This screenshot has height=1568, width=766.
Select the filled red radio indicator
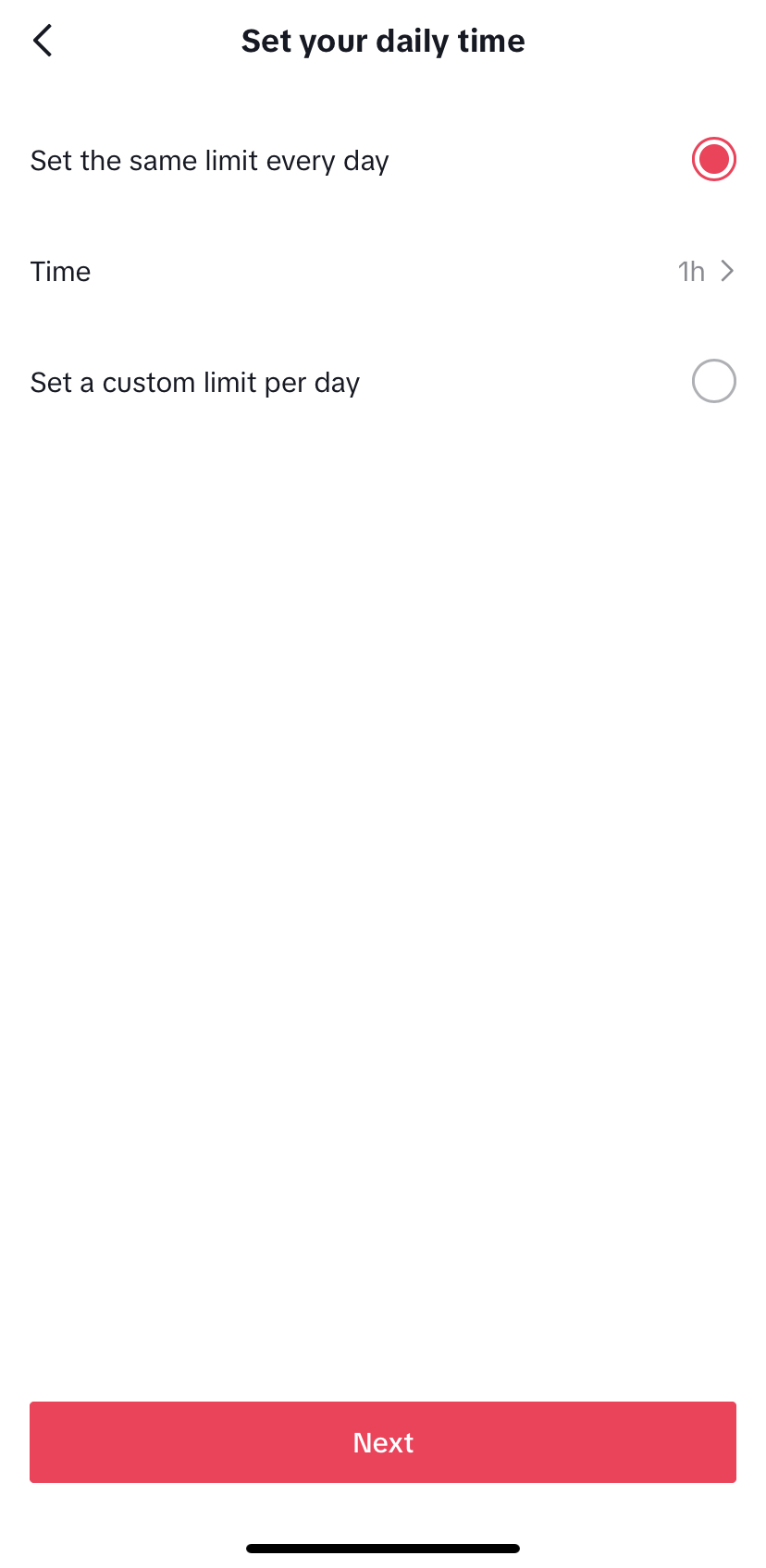(x=713, y=159)
